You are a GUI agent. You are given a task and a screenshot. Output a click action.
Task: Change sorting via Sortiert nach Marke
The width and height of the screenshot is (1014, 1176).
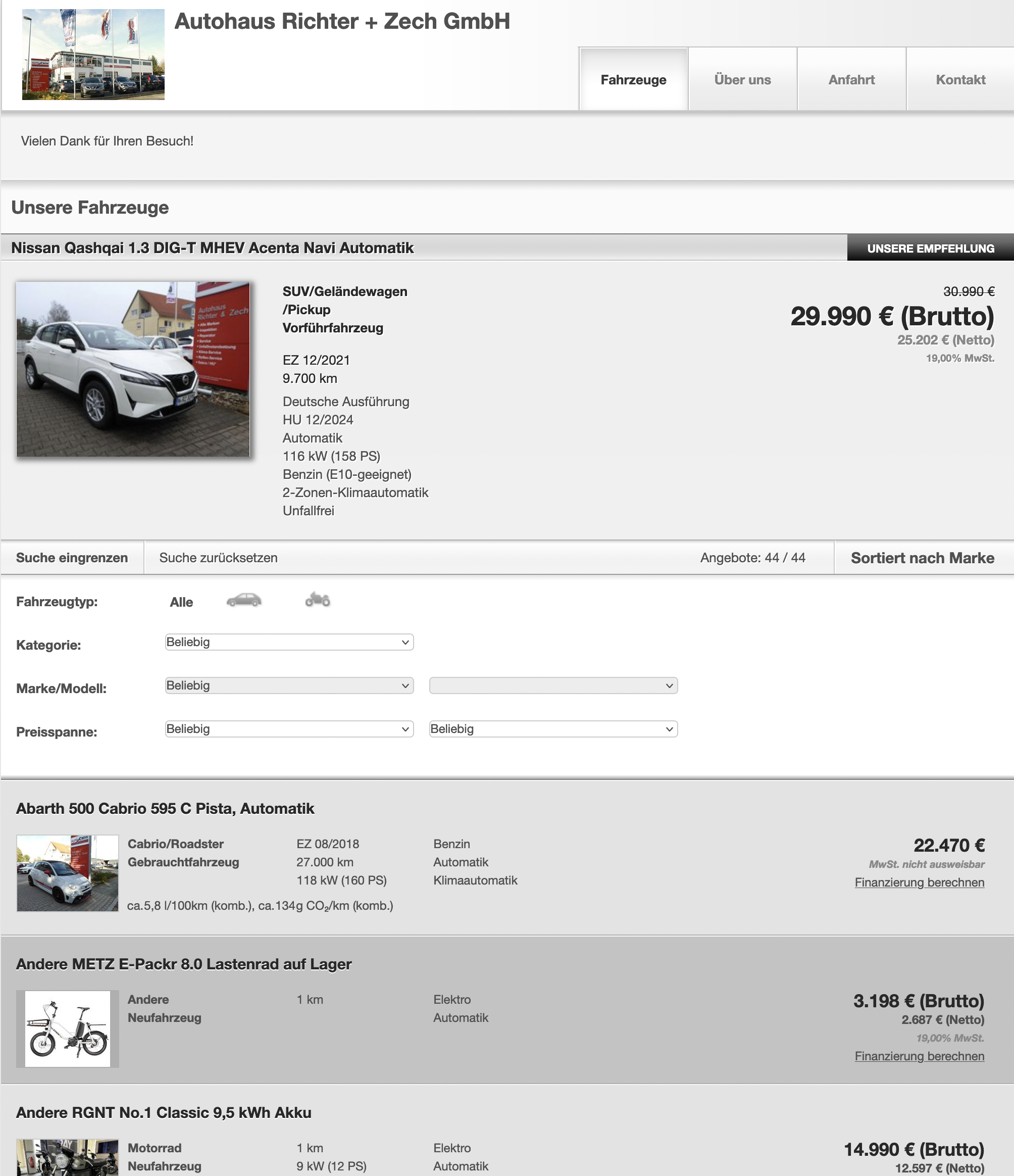(x=922, y=558)
